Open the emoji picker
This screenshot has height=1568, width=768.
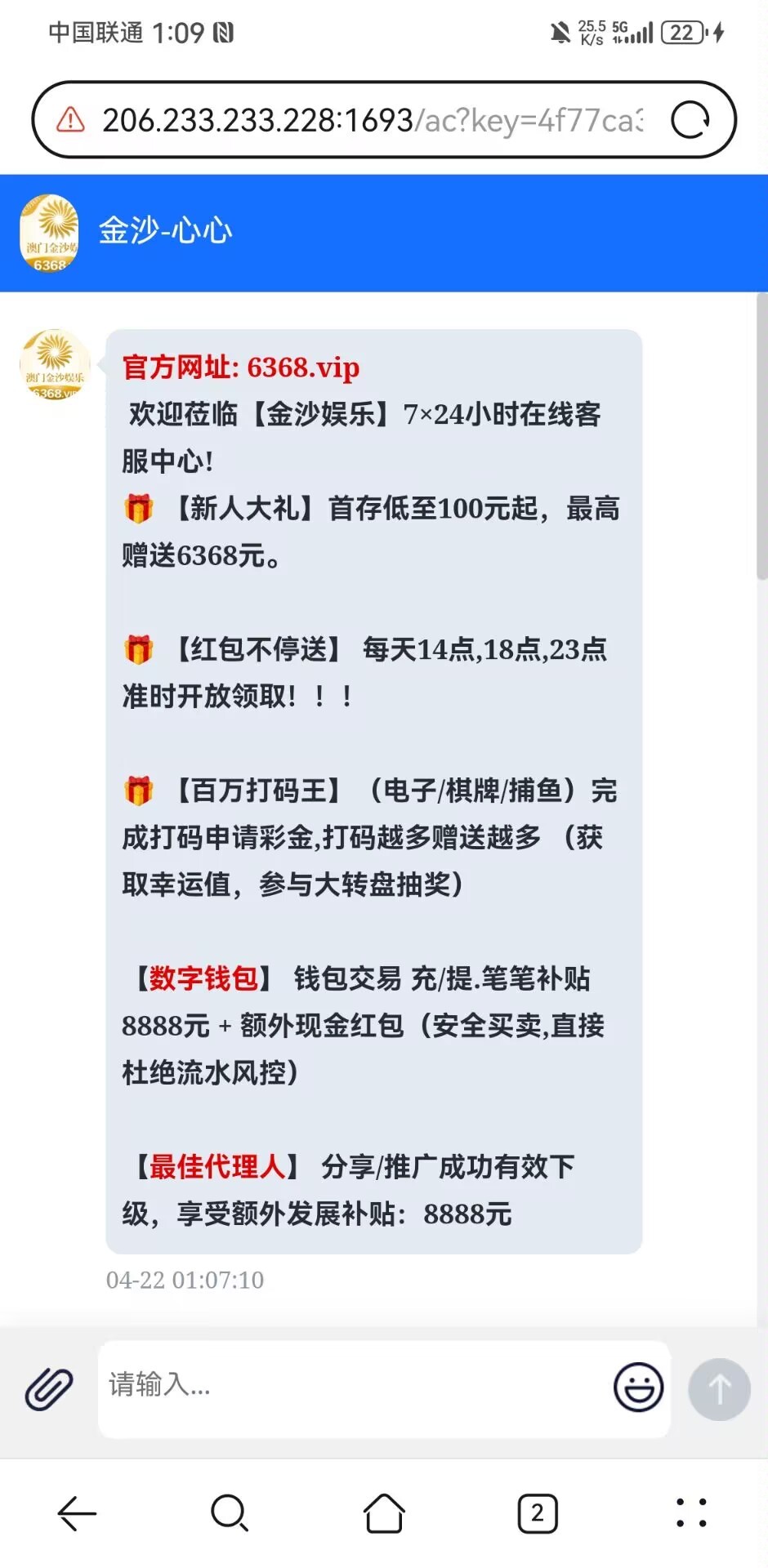click(x=638, y=1387)
